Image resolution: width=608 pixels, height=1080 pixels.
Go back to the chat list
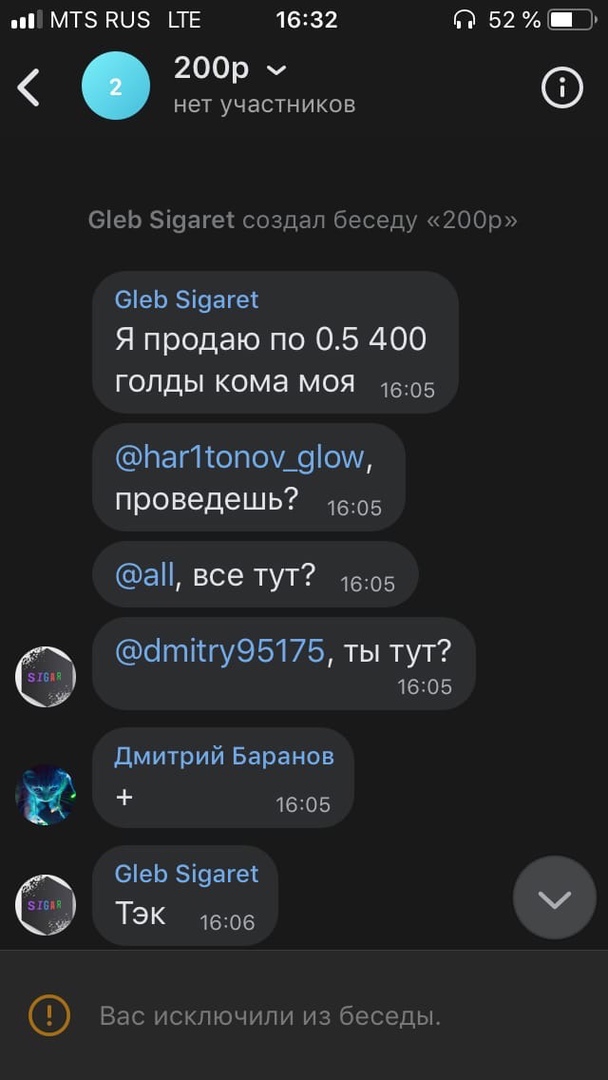pos(29,88)
